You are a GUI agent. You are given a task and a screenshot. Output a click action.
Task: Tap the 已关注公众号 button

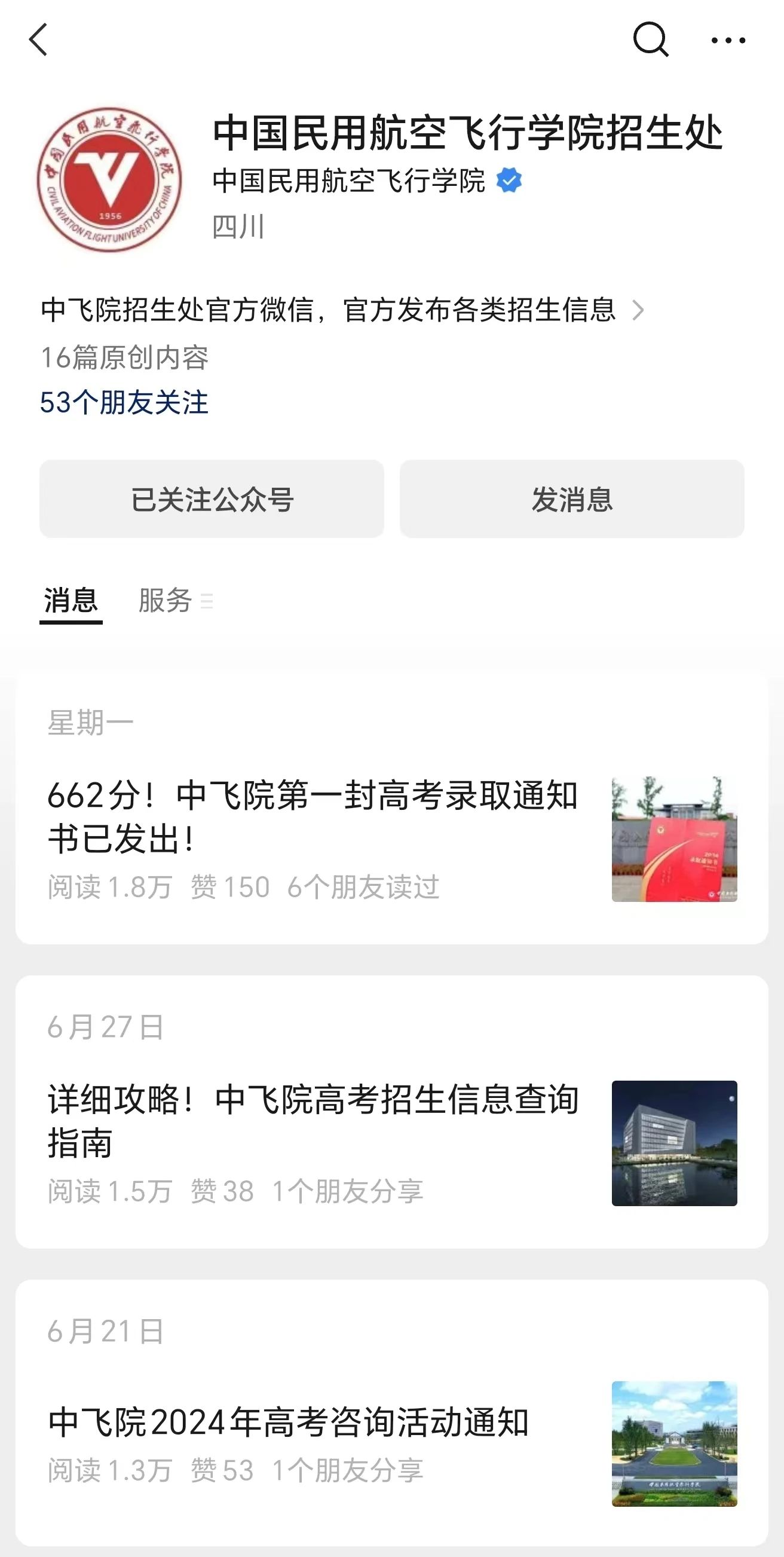[x=212, y=499]
